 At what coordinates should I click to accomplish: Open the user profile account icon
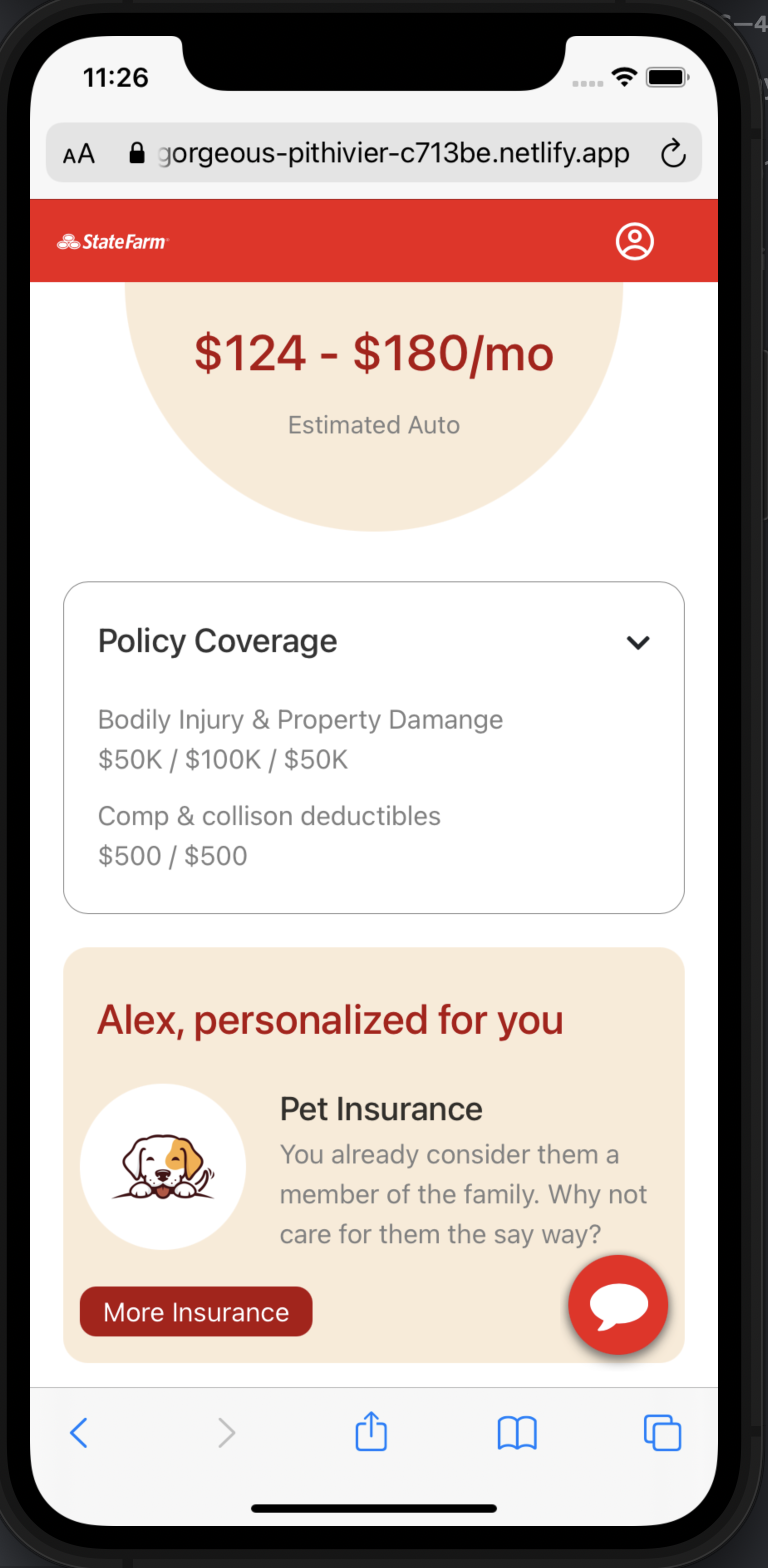pos(637,241)
